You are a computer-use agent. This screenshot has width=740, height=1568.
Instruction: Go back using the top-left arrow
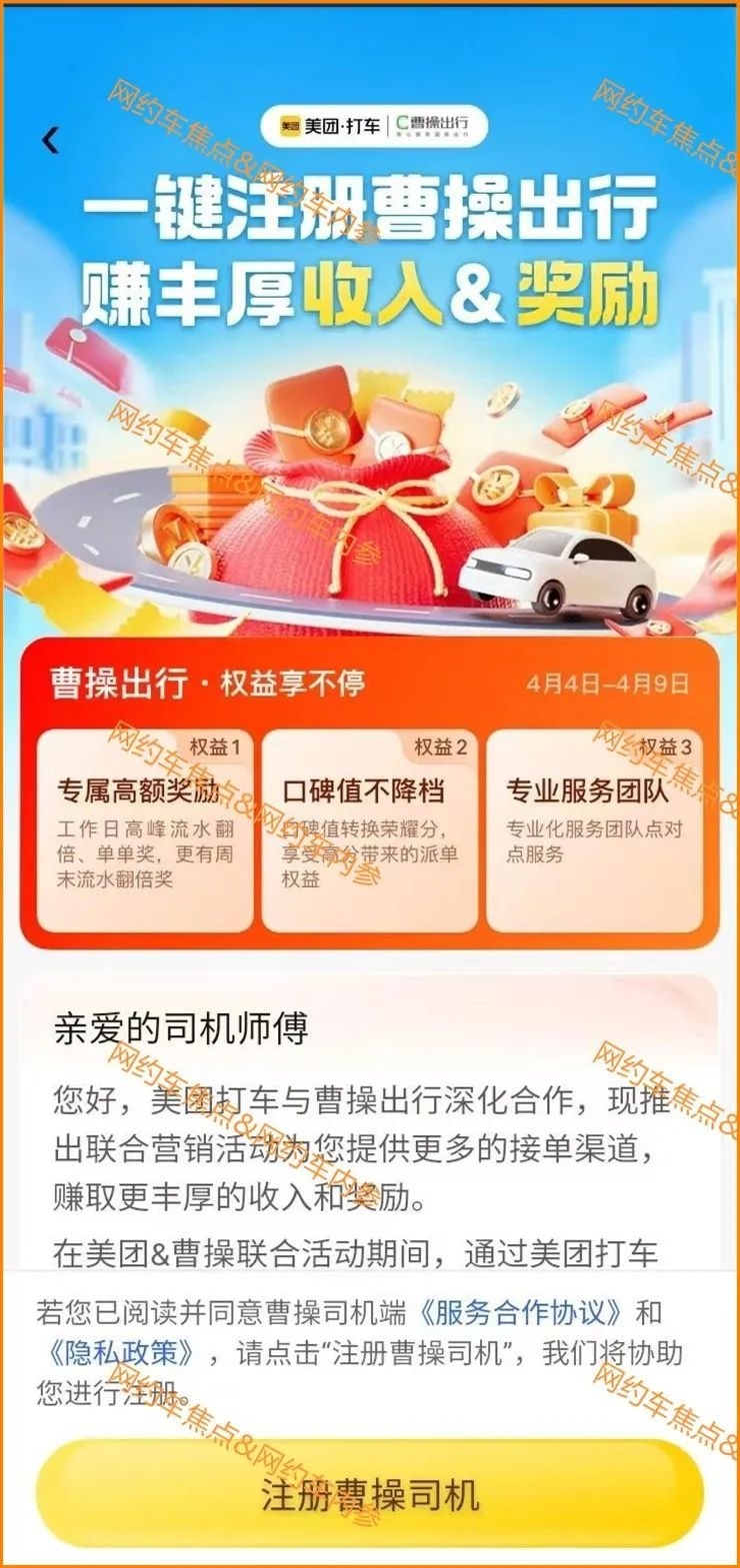coord(50,140)
